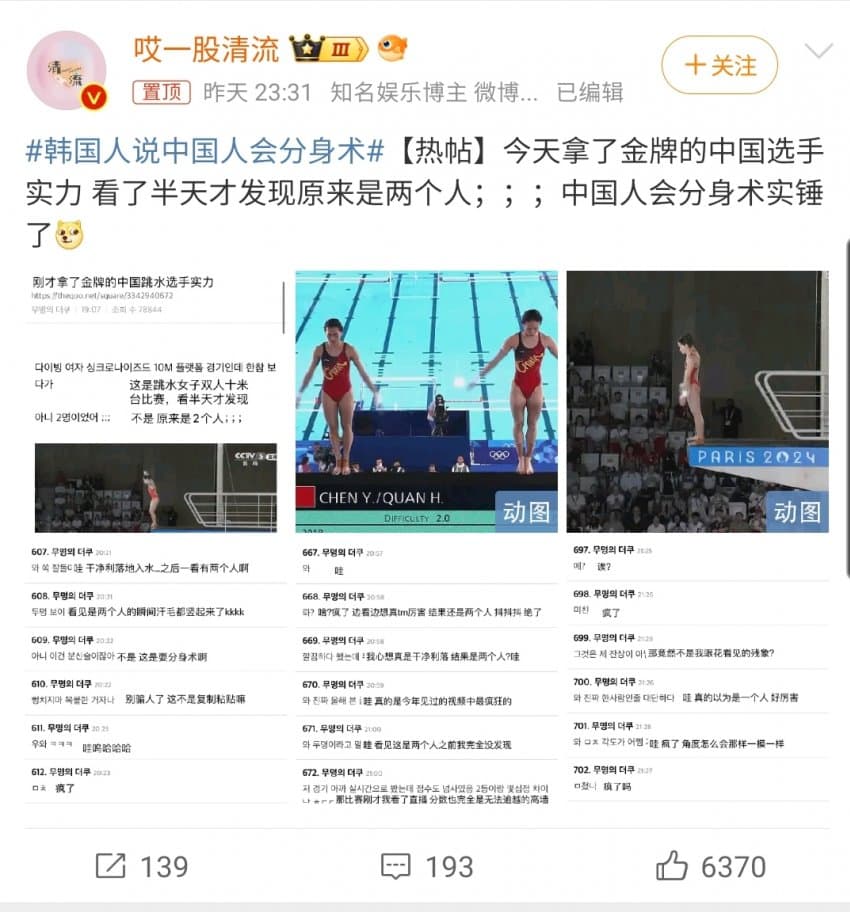Viewport: 850px width, 912px height.
Task: Repost this Weibo post
Action: [141, 865]
